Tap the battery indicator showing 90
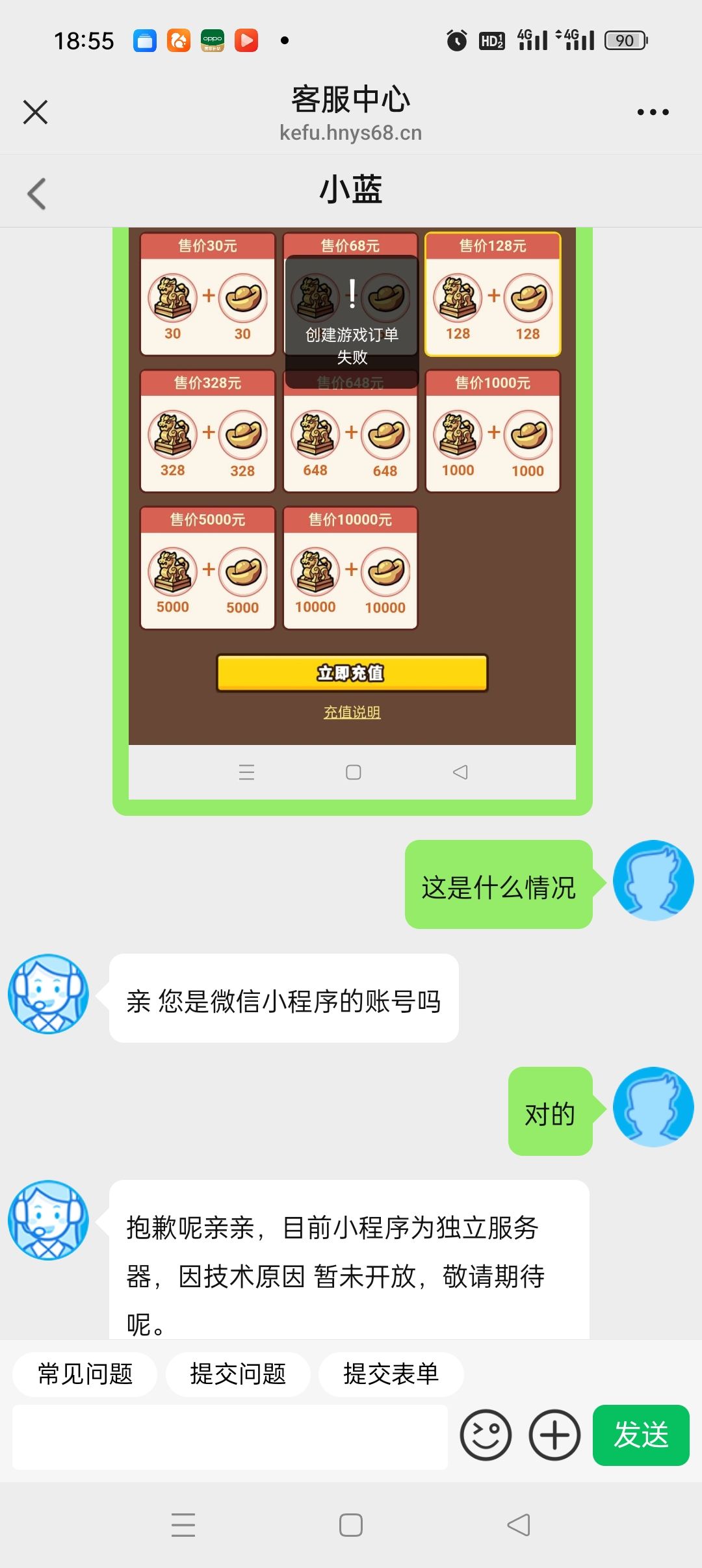The width and height of the screenshot is (702, 1568). [623, 40]
